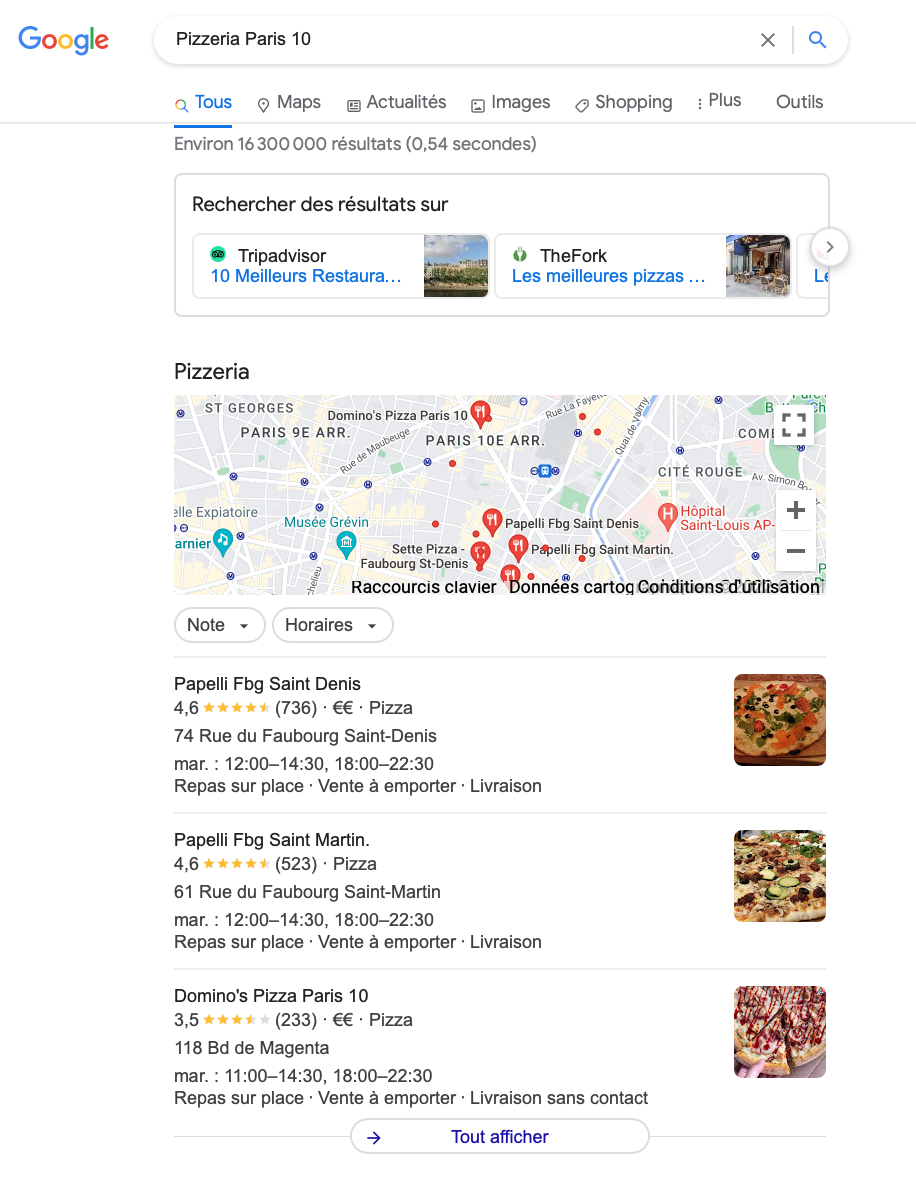Zoom in on the map
Viewport: 916px width, 1178px height.
click(796, 511)
